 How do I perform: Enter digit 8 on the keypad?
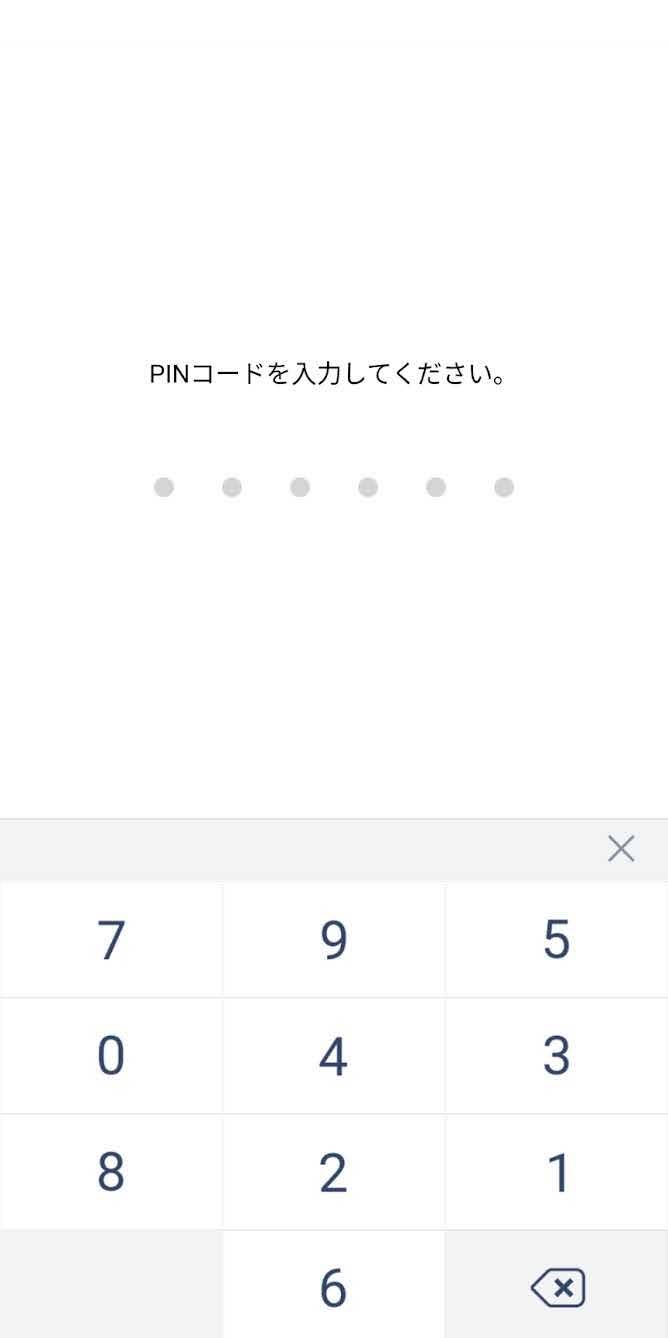111,1172
